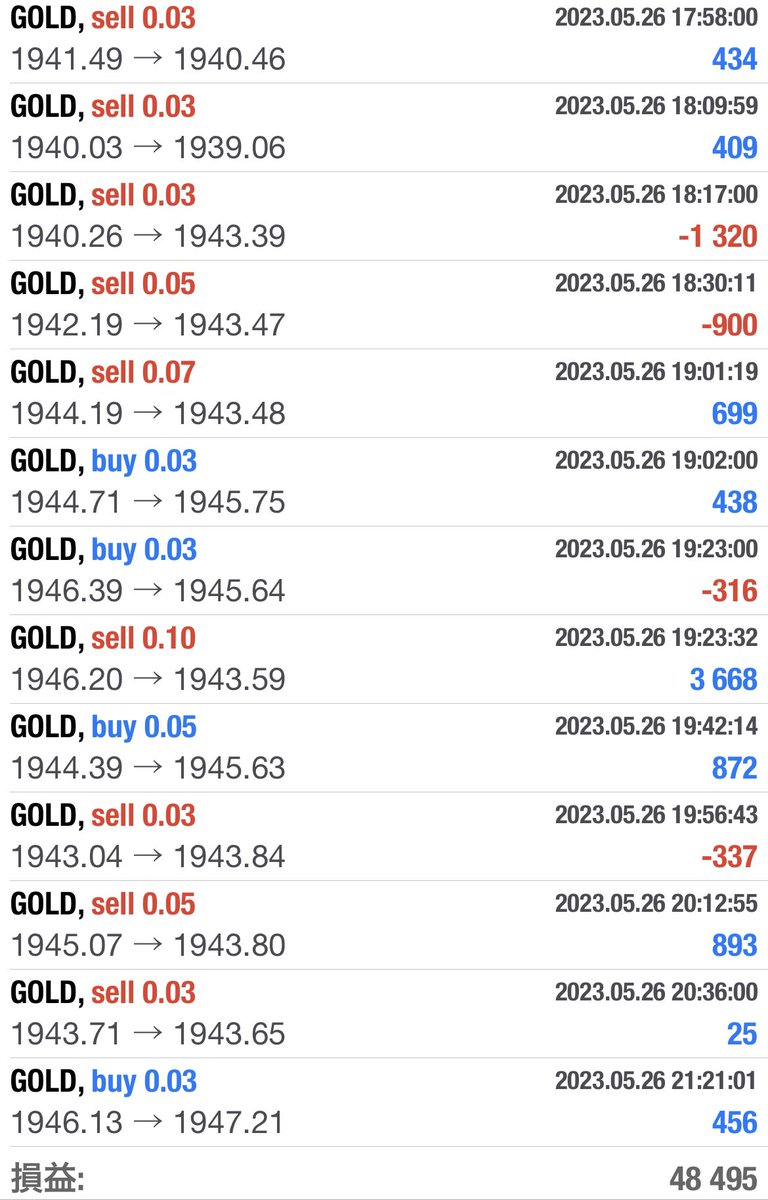The image size is (768, 1200).
Task: Expand the trade with the -1 320 loss
Action: coord(384,216)
